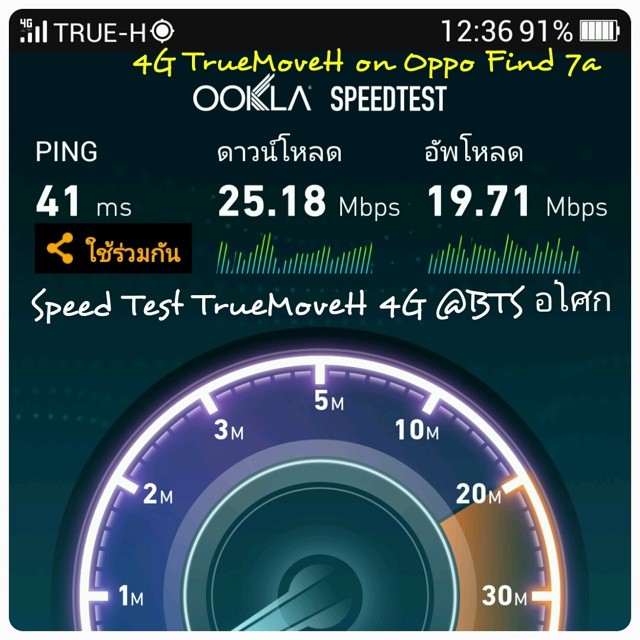The height and width of the screenshot is (640, 640).
Task: Share the speed test result
Action: (x=113, y=252)
